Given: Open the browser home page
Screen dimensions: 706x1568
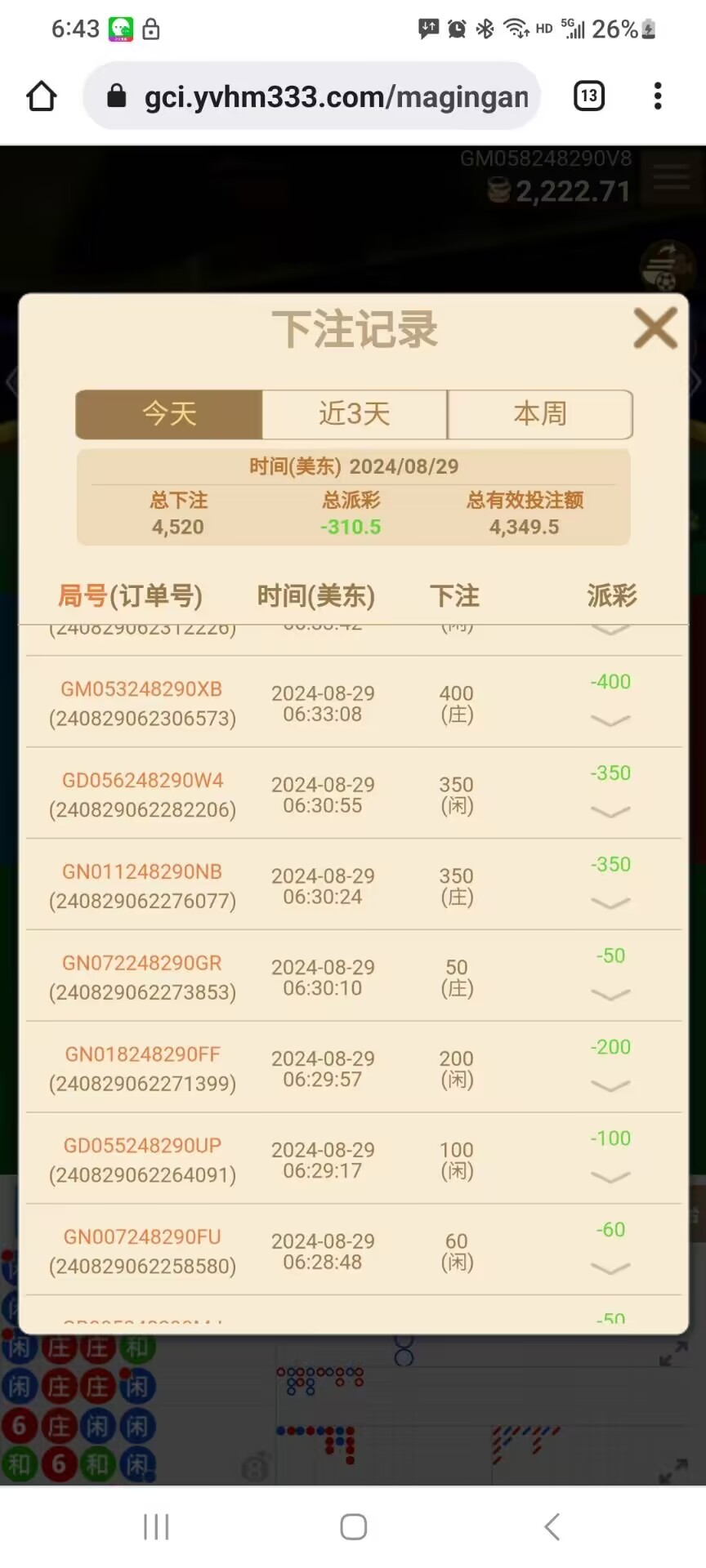Looking at the screenshot, I should point(42,96).
